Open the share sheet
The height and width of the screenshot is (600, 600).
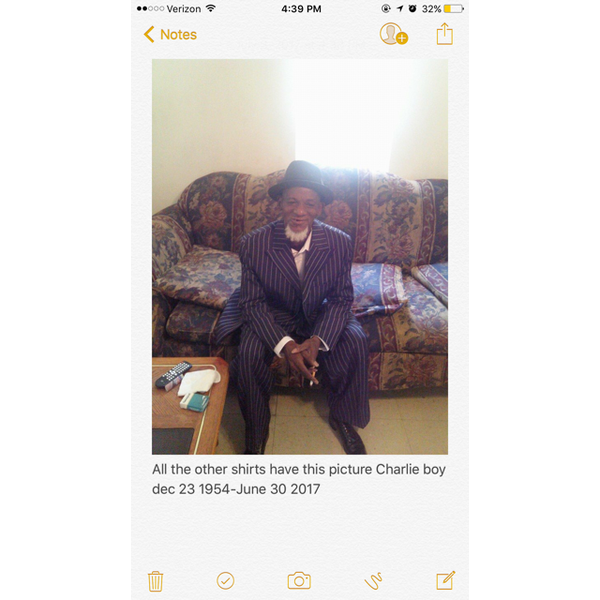pyautogui.click(x=444, y=34)
